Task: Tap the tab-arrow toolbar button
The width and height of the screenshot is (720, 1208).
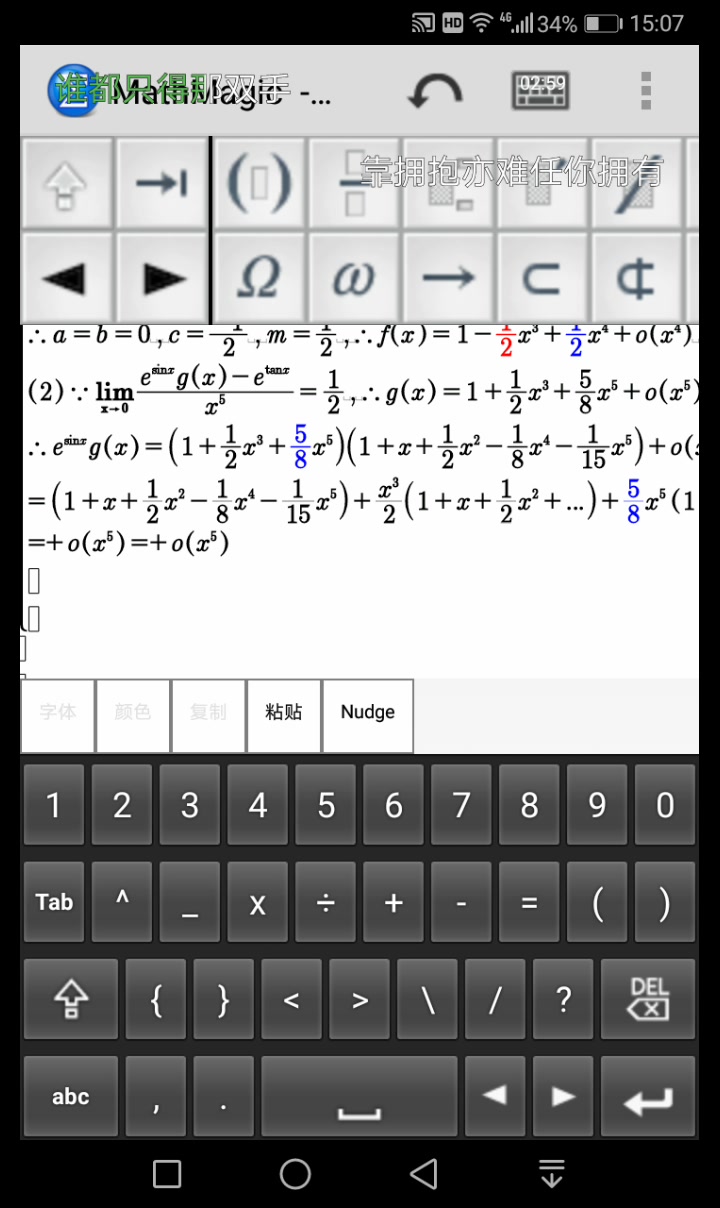Action: click(x=162, y=183)
